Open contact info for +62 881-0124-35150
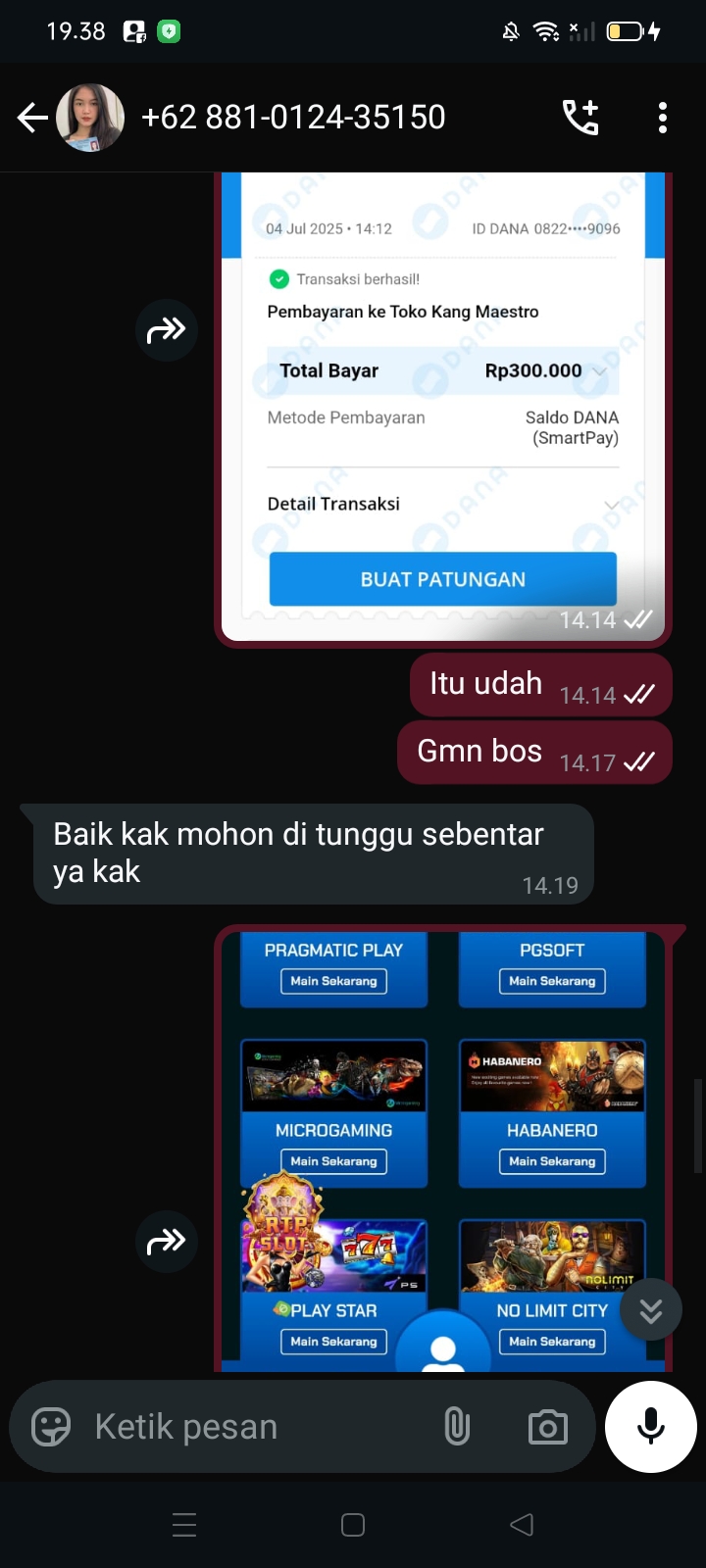The height and width of the screenshot is (1568, 706). click(293, 118)
